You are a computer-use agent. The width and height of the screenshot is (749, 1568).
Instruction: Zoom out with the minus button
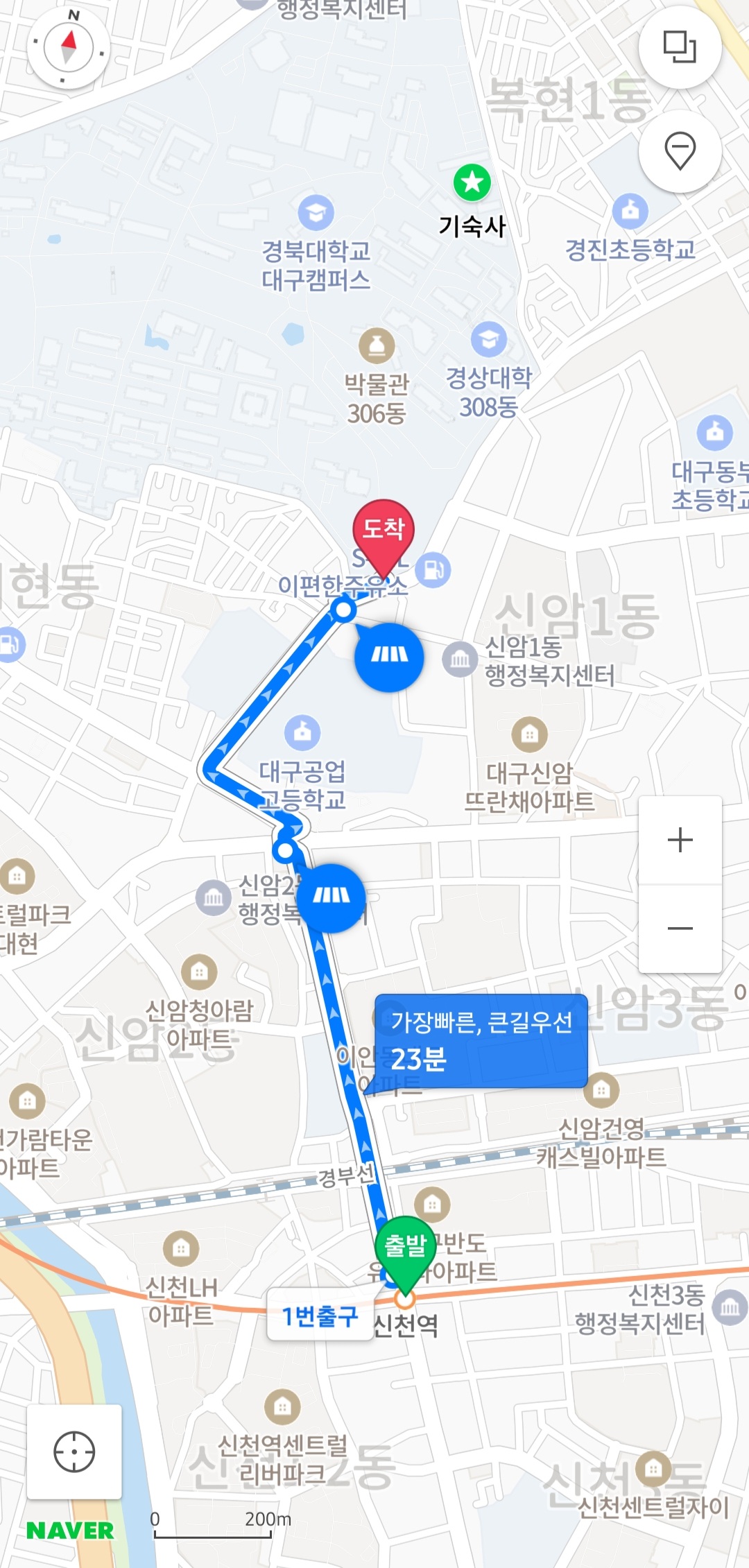680,929
